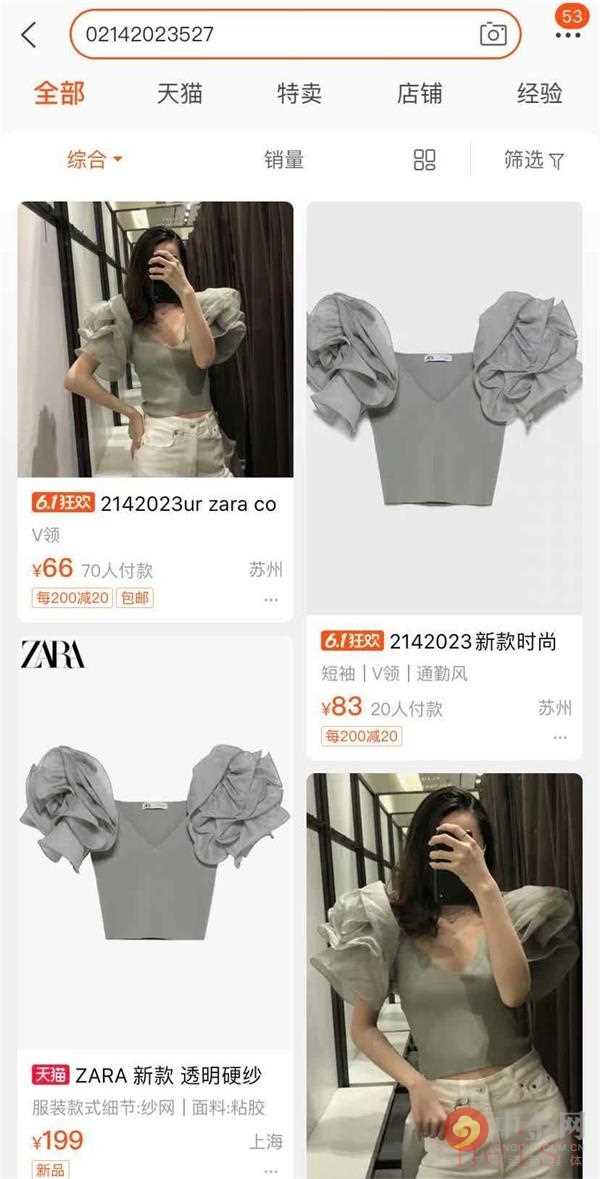Screen dimensions: 600x1179
Task: Switch to the 全部 tab
Action: click(x=60, y=94)
